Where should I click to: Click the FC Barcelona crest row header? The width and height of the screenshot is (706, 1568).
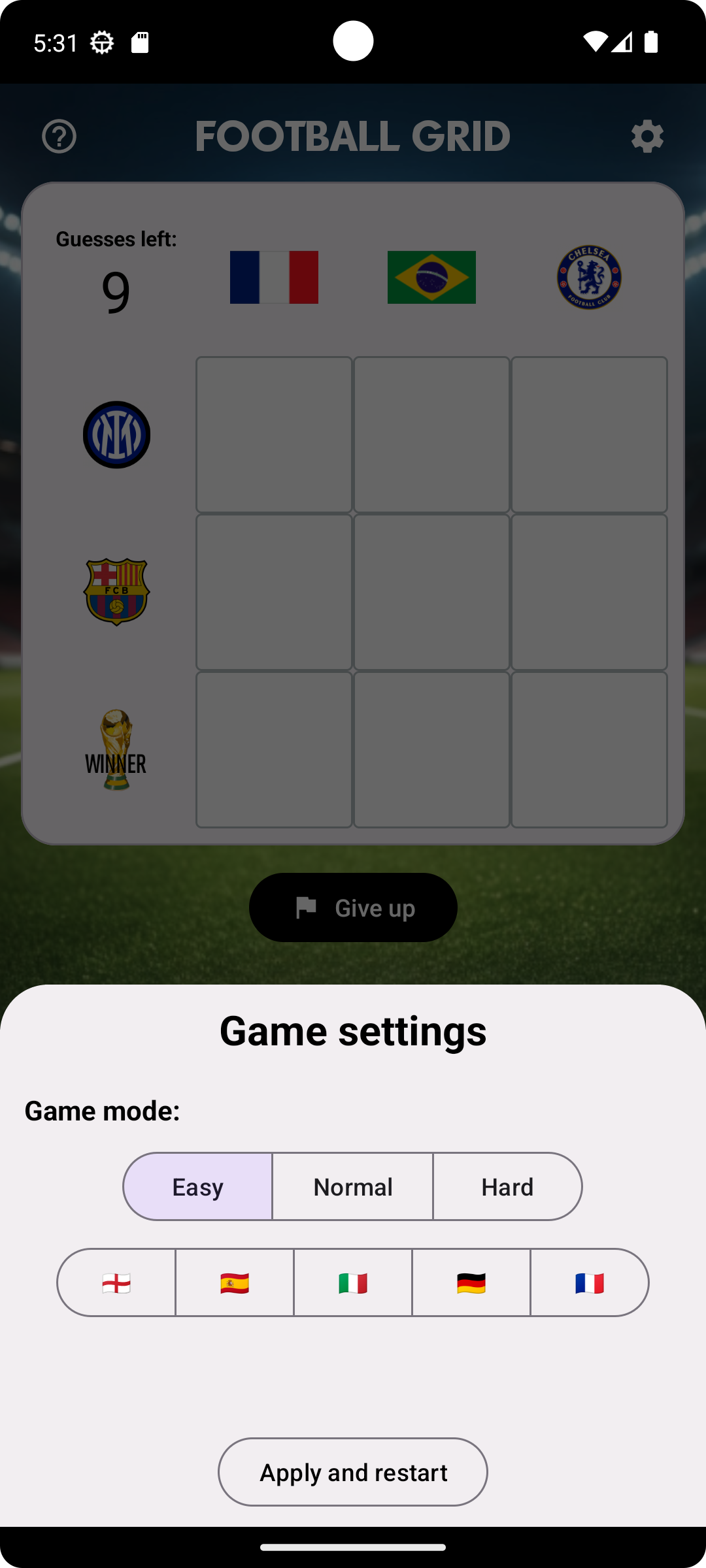116,591
